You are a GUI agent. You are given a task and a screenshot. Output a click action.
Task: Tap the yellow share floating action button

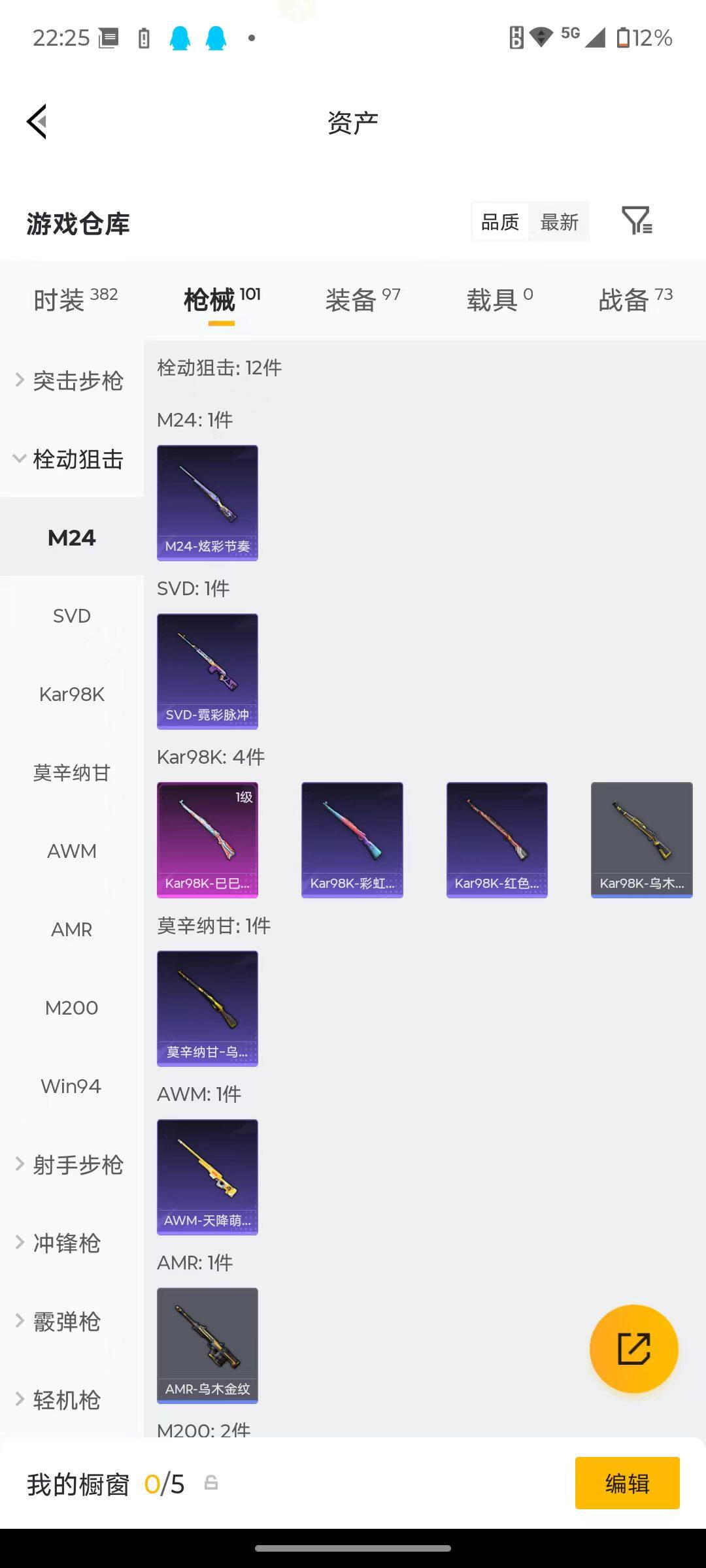click(x=633, y=1349)
